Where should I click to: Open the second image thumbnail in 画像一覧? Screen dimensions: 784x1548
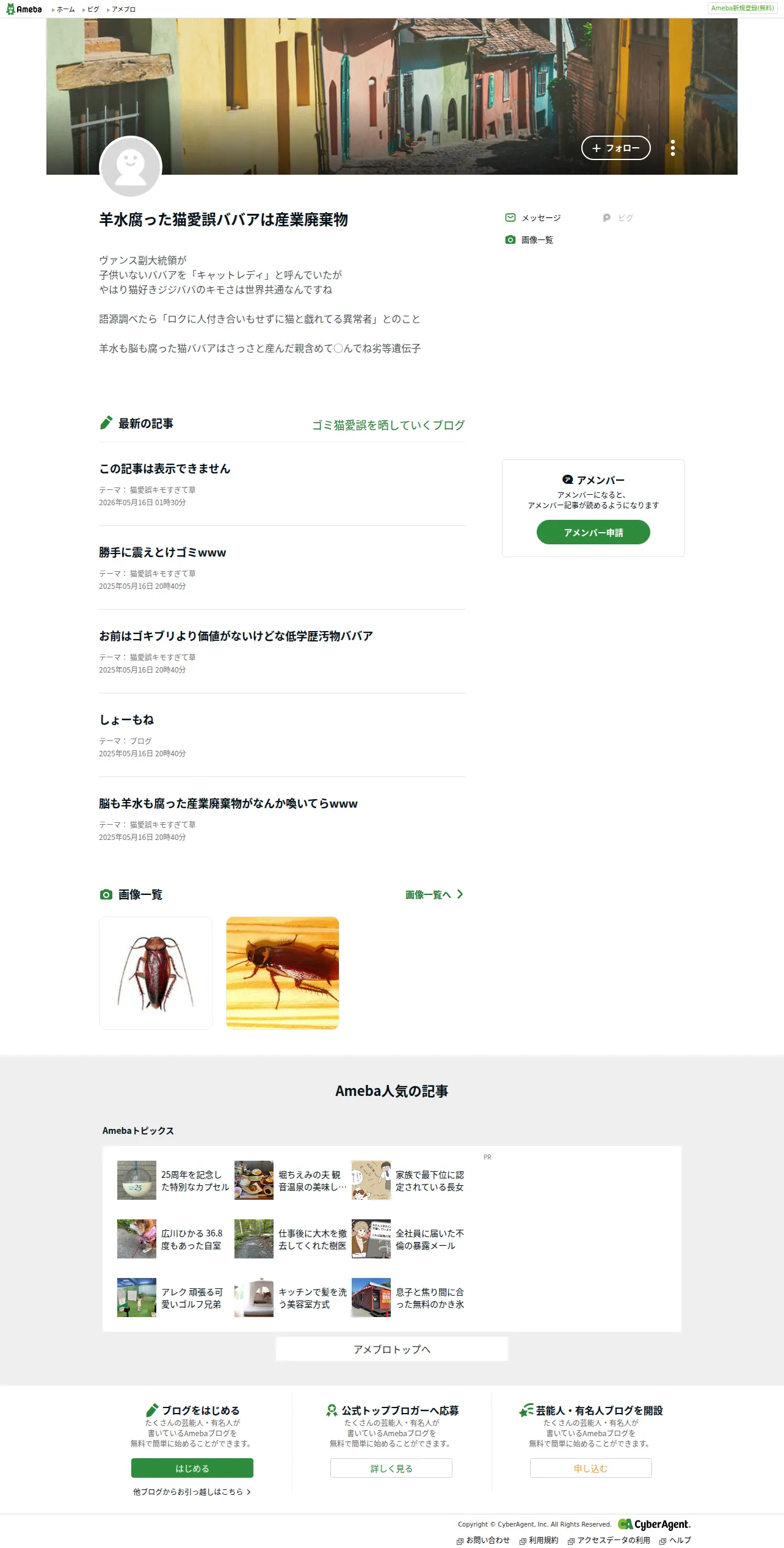[x=282, y=973]
